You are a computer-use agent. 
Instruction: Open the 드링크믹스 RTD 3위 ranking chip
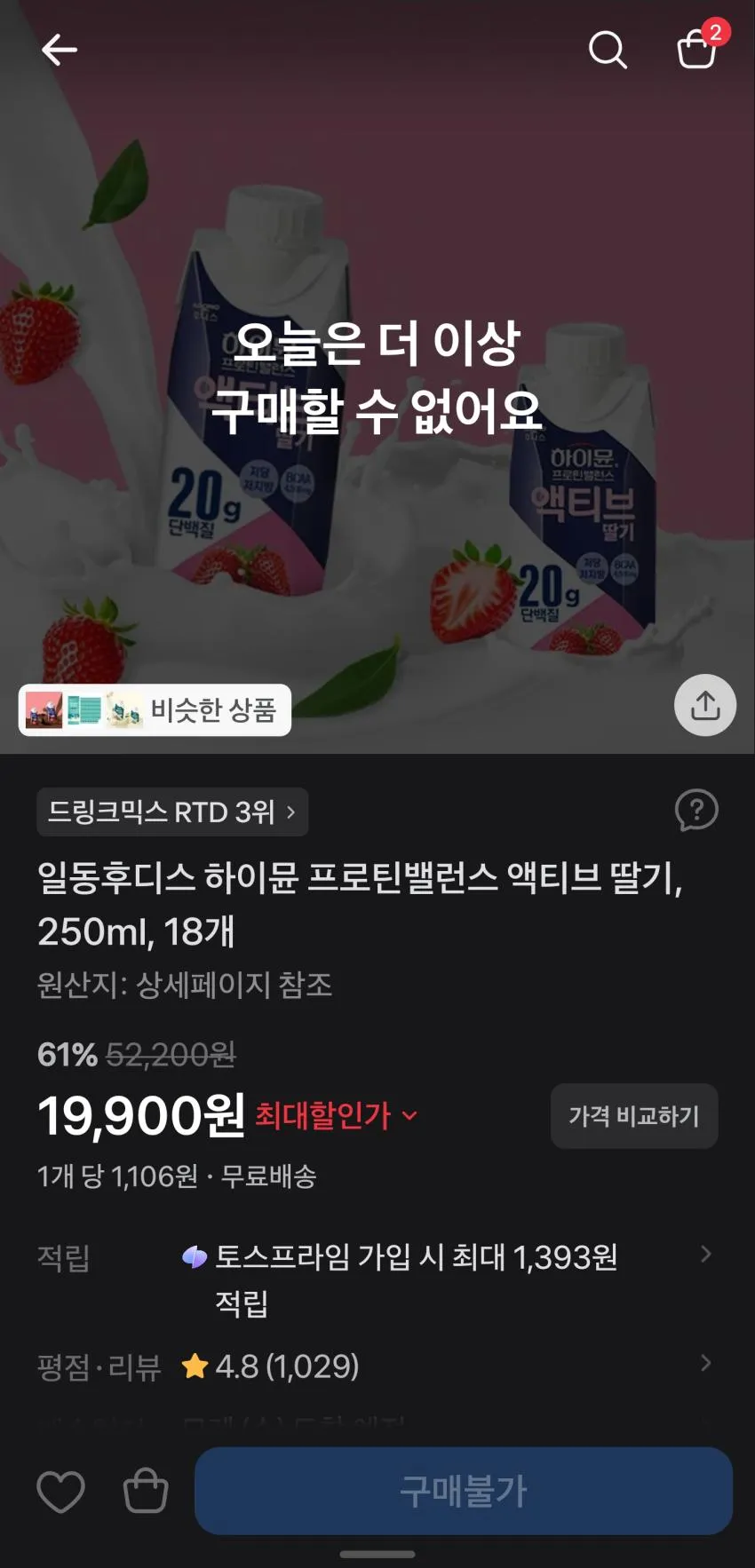tap(172, 812)
